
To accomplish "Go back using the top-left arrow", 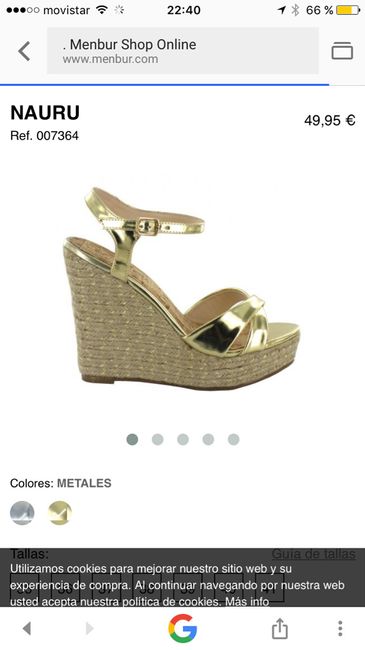I will pyautogui.click(x=24, y=51).
